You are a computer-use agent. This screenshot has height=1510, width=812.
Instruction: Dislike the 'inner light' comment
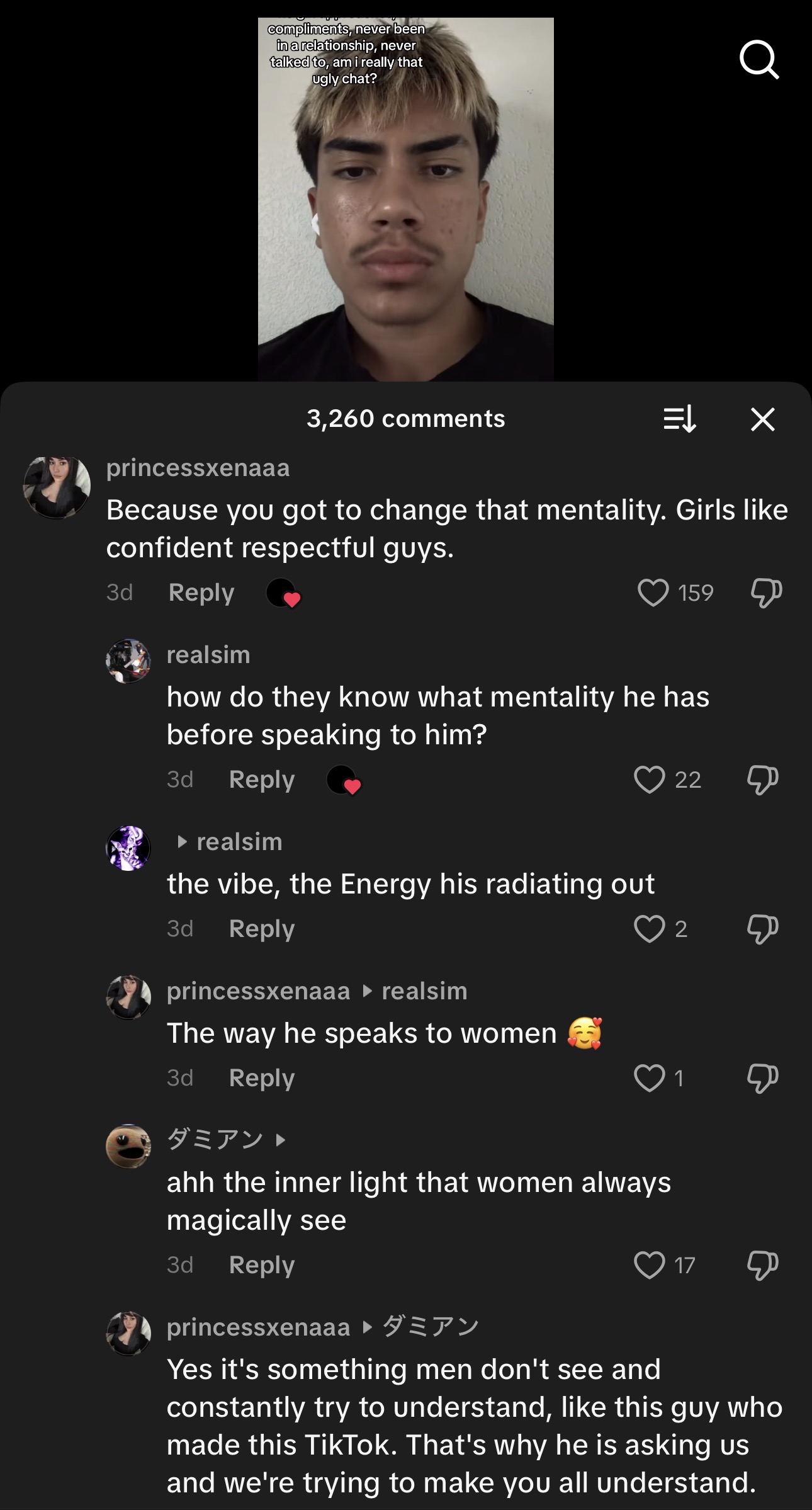[762, 1265]
